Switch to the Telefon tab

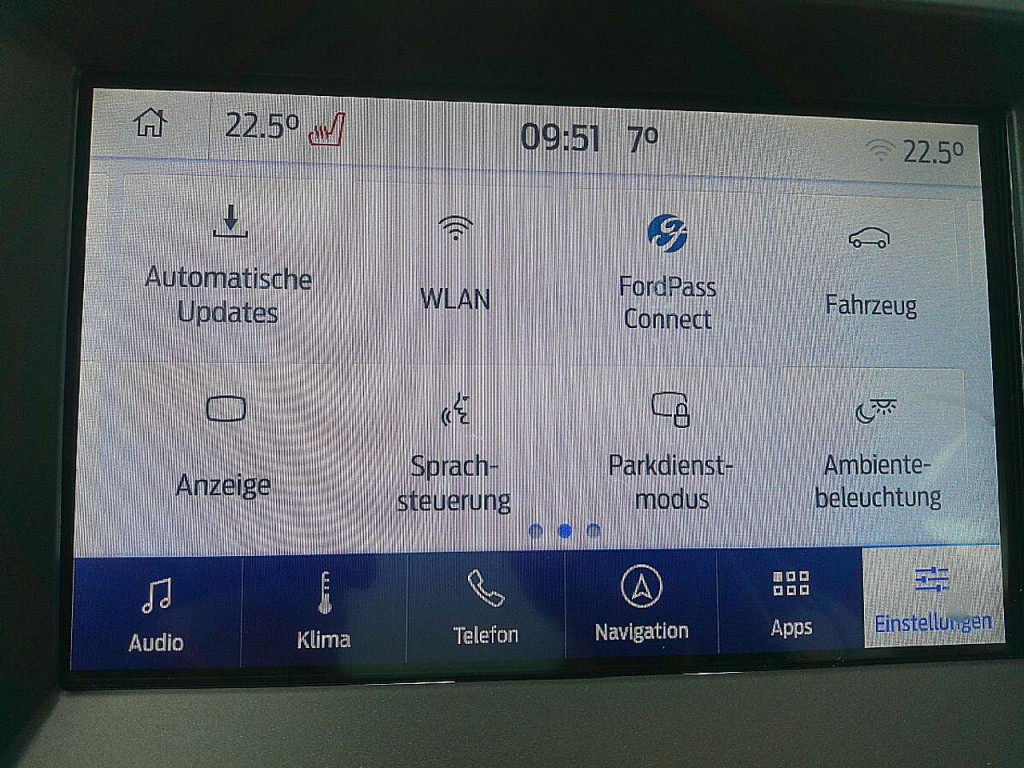pyautogui.click(x=486, y=609)
